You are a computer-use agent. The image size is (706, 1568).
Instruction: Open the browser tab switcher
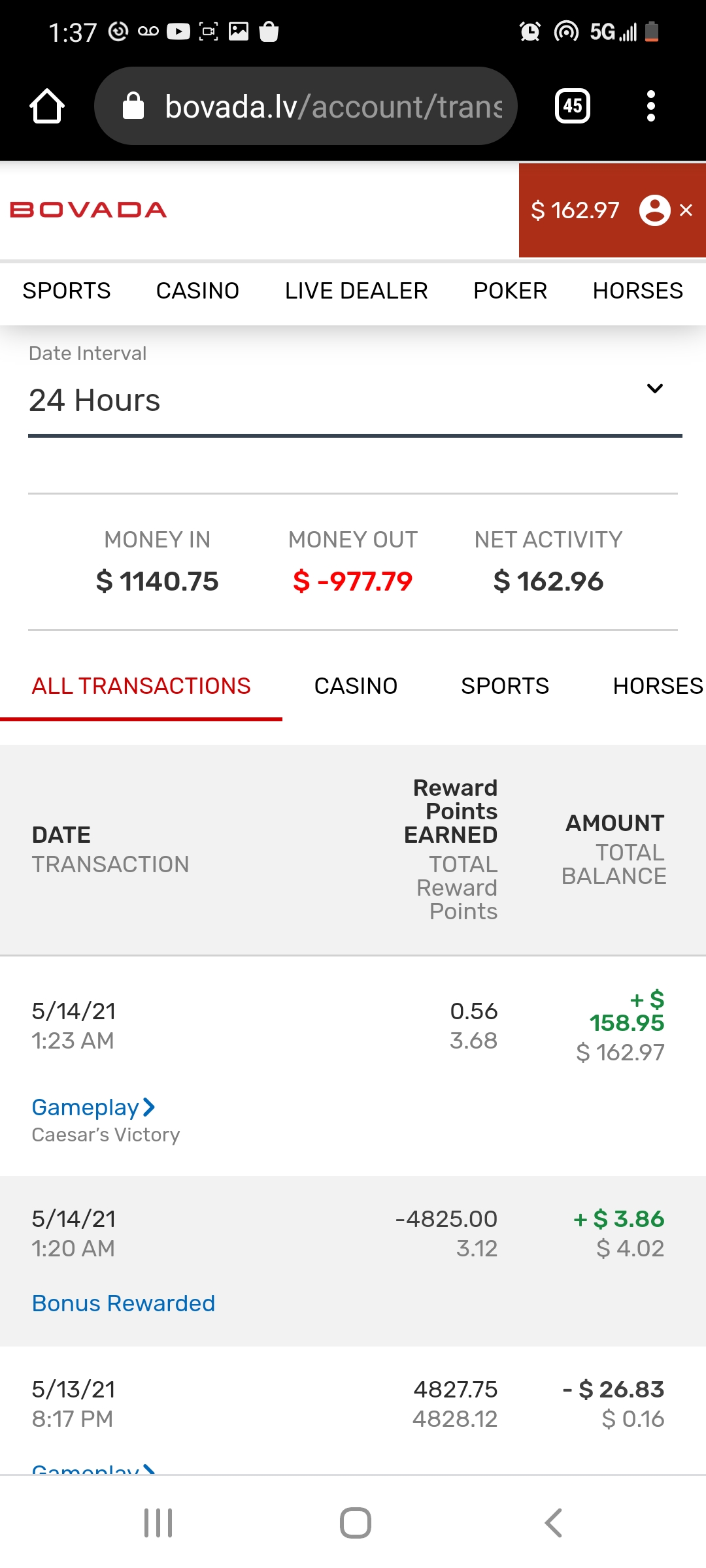(x=573, y=106)
